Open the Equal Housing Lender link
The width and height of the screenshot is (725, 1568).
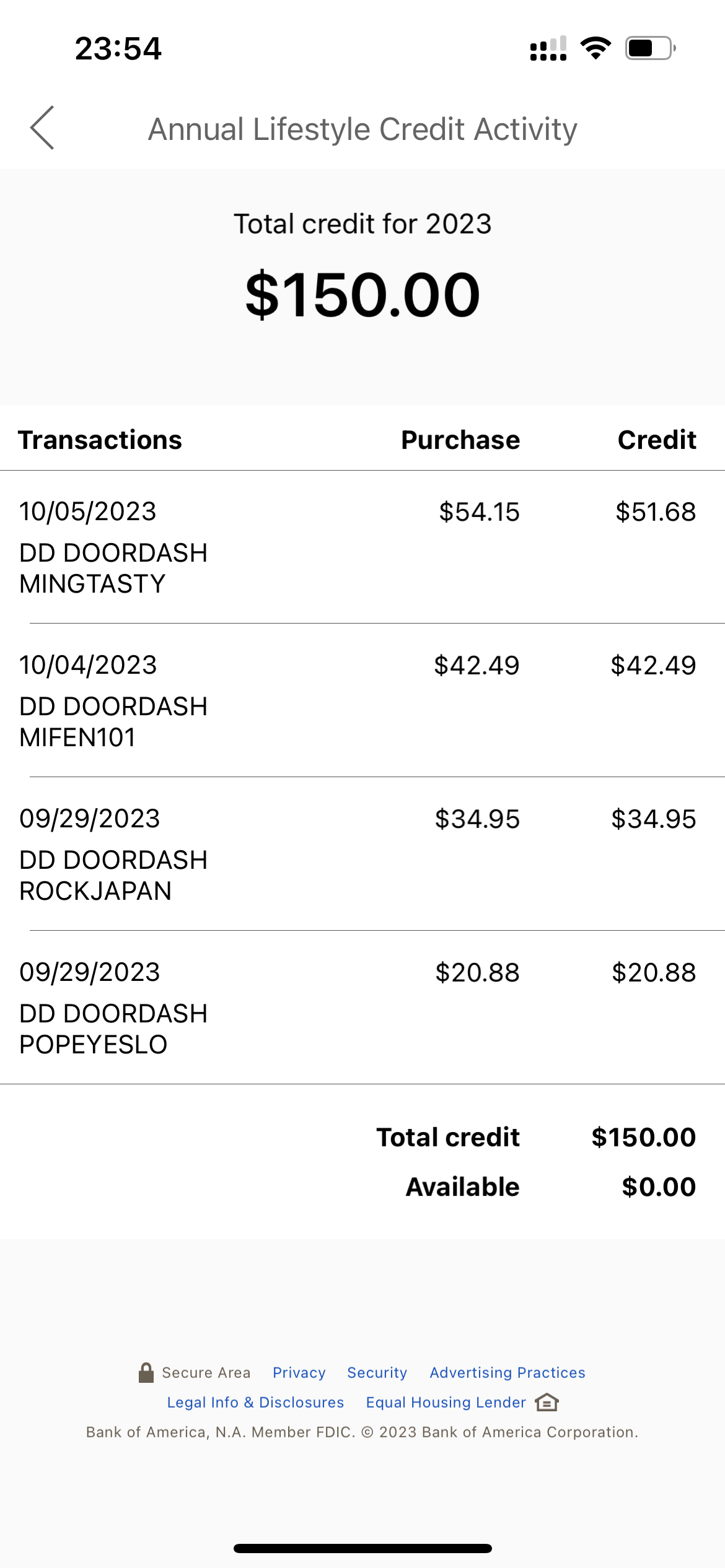point(446,1403)
